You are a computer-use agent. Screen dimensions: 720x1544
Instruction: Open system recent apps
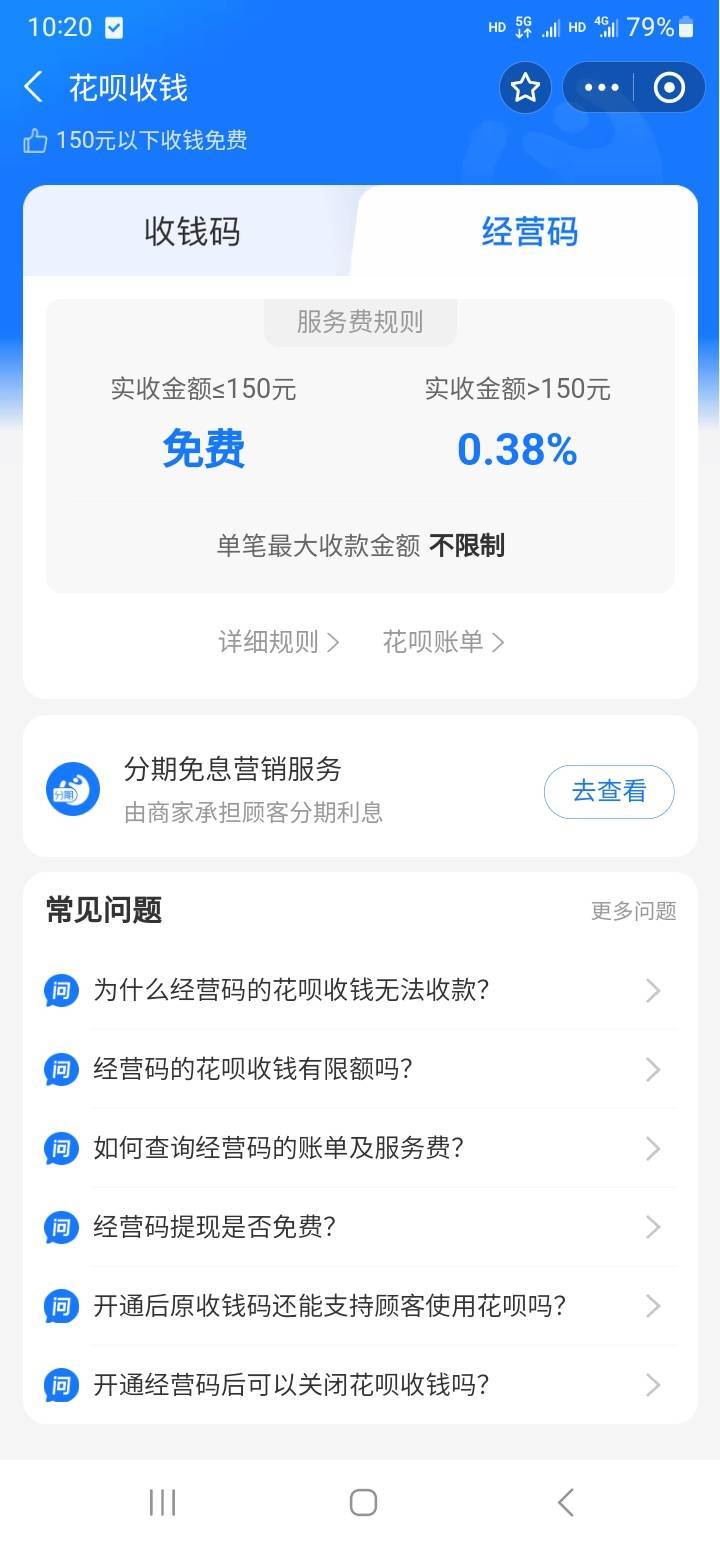(x=162, y=1502)
